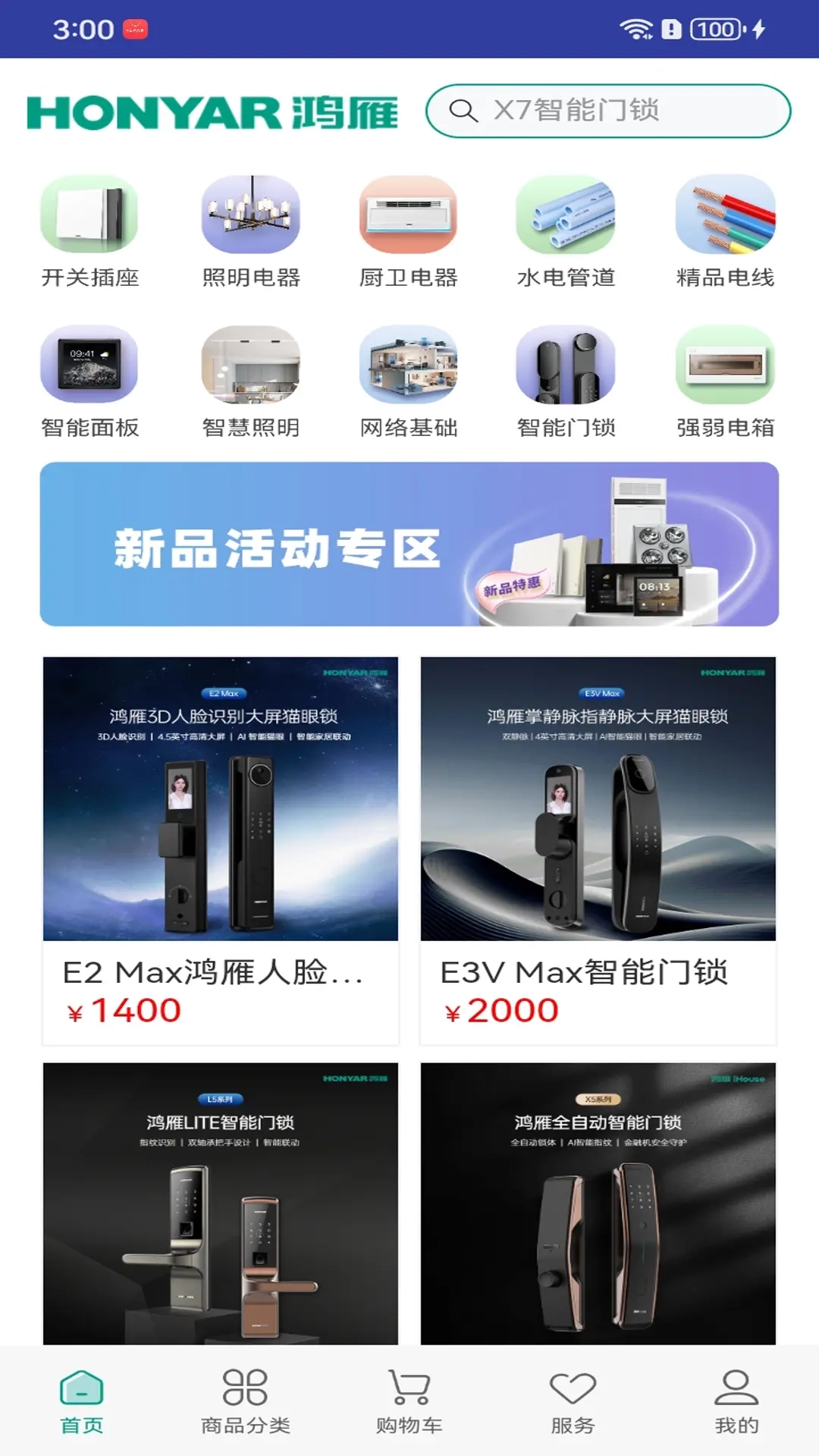Open the 智能门锁 category

pos(566,381)
